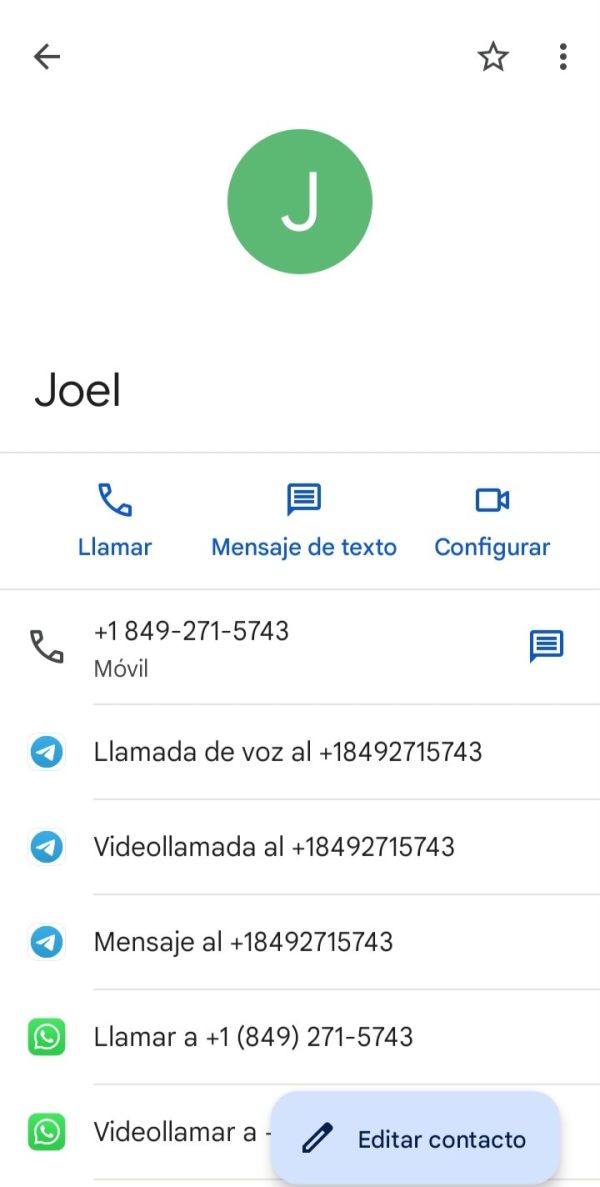Tap the Editar contacto button
Screen dimensions: 600x1187
[415, 1139]
